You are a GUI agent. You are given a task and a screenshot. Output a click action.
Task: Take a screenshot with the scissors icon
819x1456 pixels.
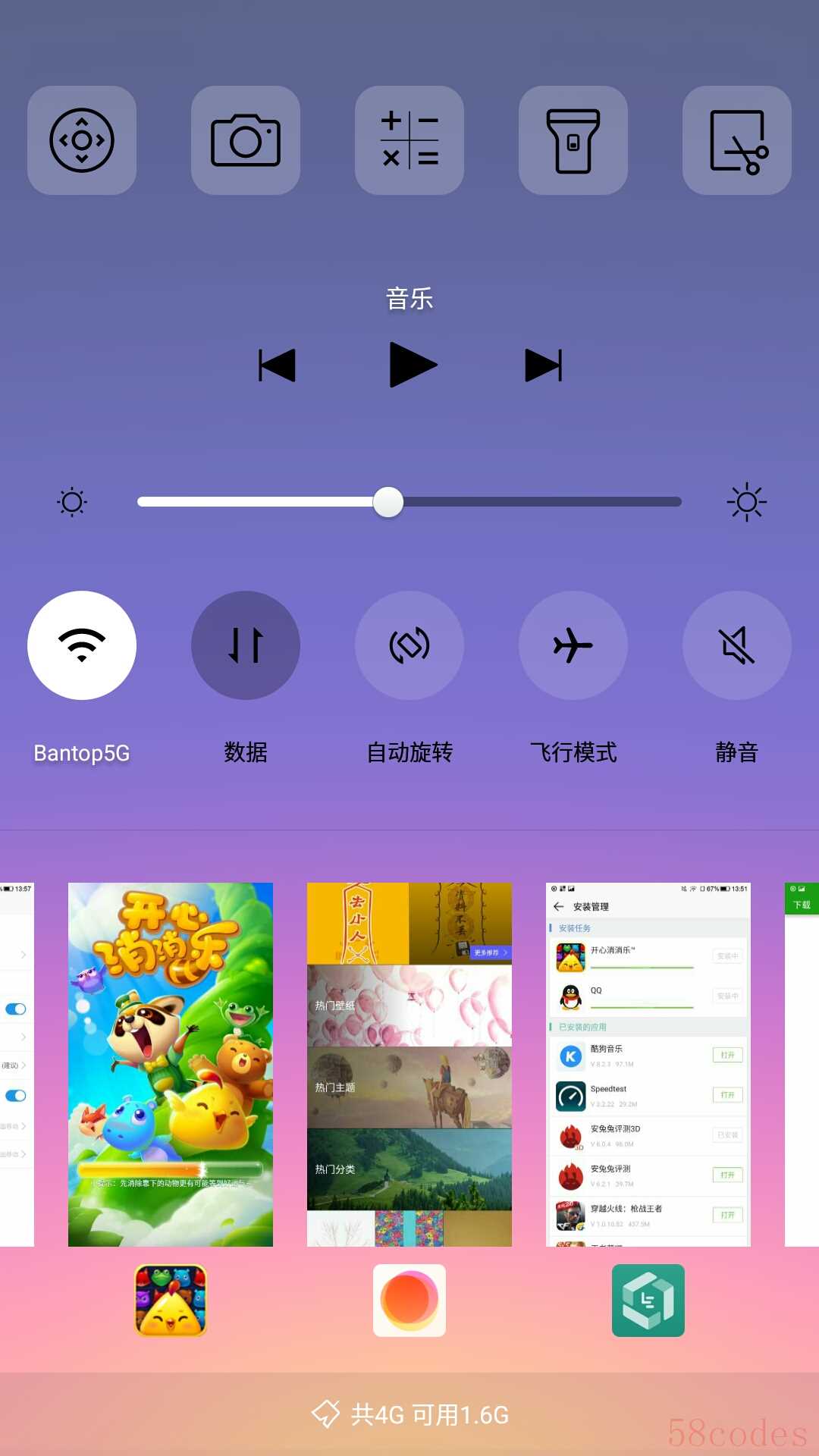click(x=737, y=140)
